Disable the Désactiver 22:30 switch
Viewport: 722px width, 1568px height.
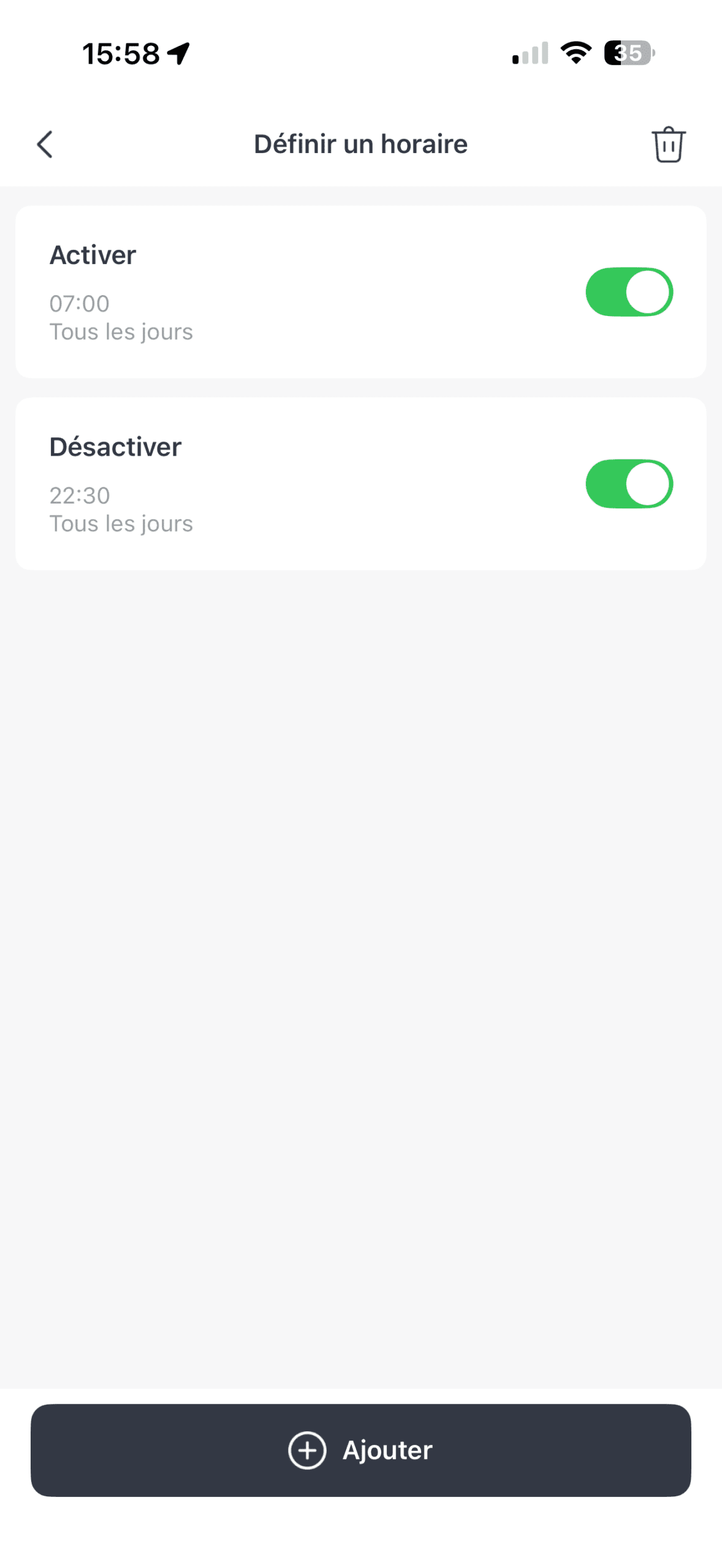pos(629,484)
